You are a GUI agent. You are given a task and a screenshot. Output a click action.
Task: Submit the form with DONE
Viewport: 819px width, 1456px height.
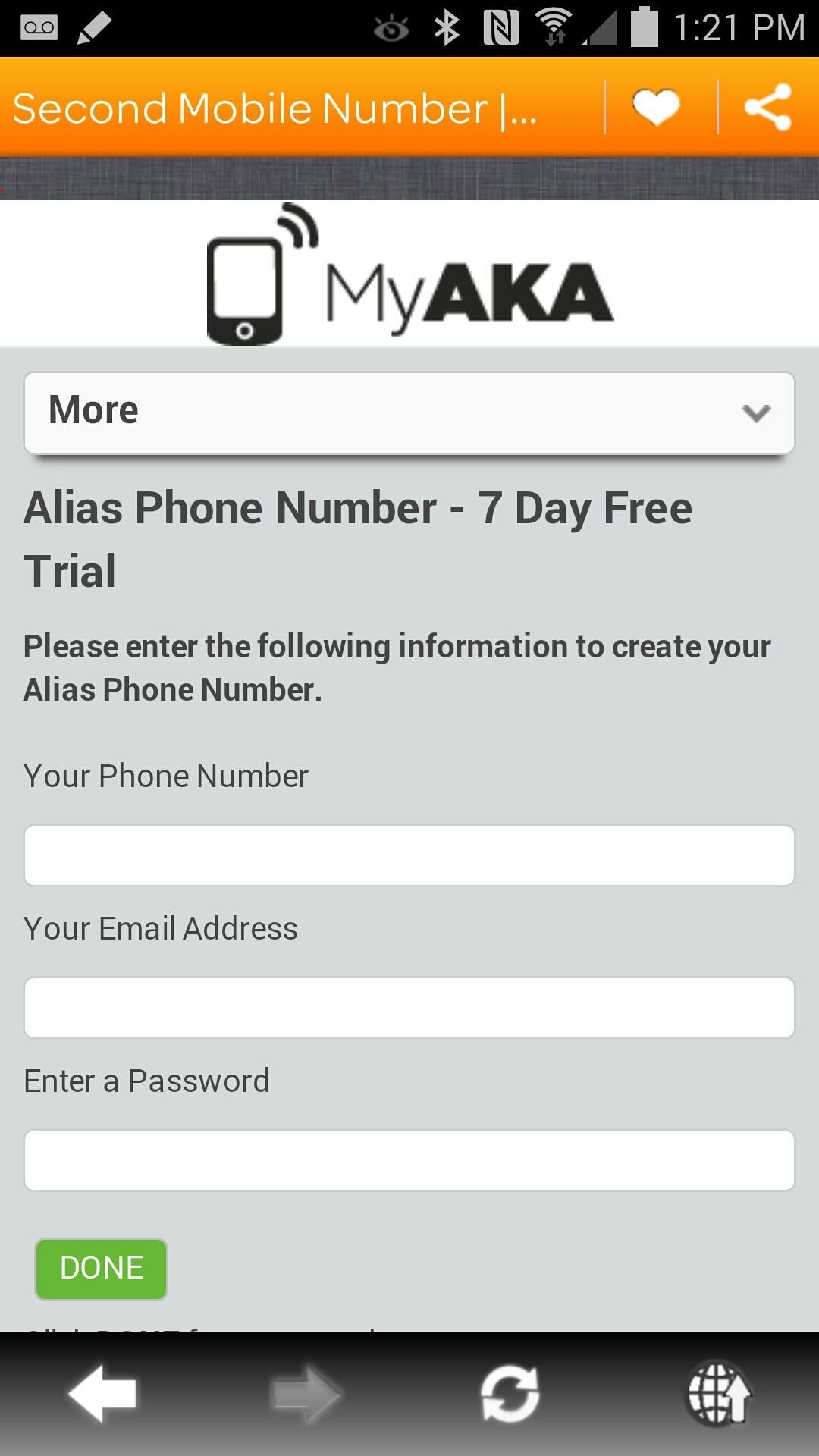pyautogui.click(x=101, y=1269)
